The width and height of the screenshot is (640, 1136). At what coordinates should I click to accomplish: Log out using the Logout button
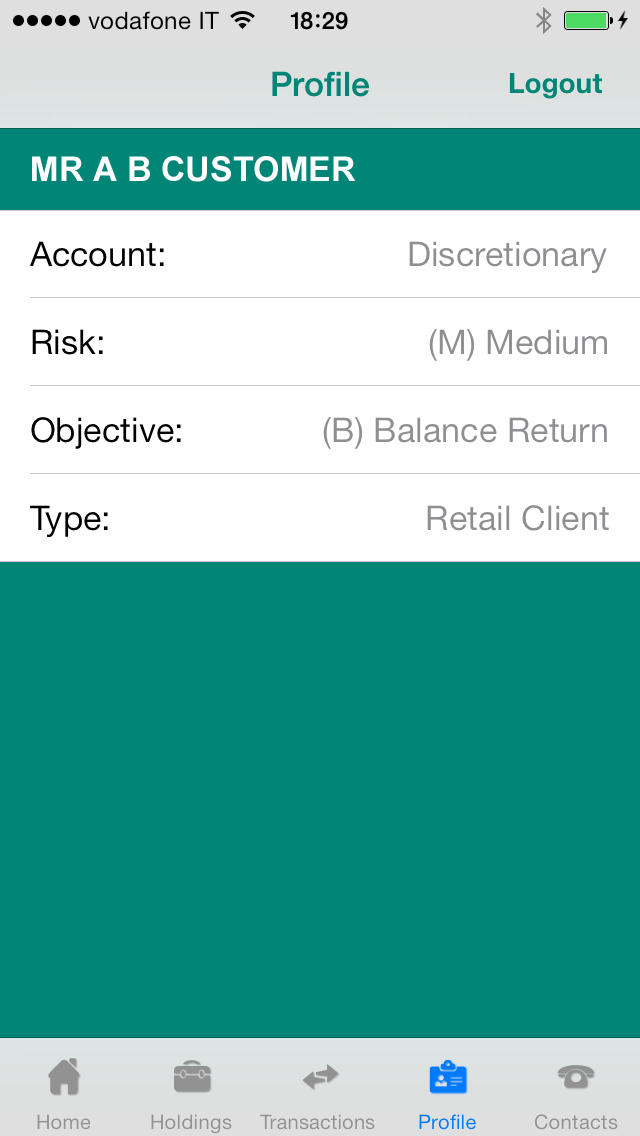pos(555,84)
